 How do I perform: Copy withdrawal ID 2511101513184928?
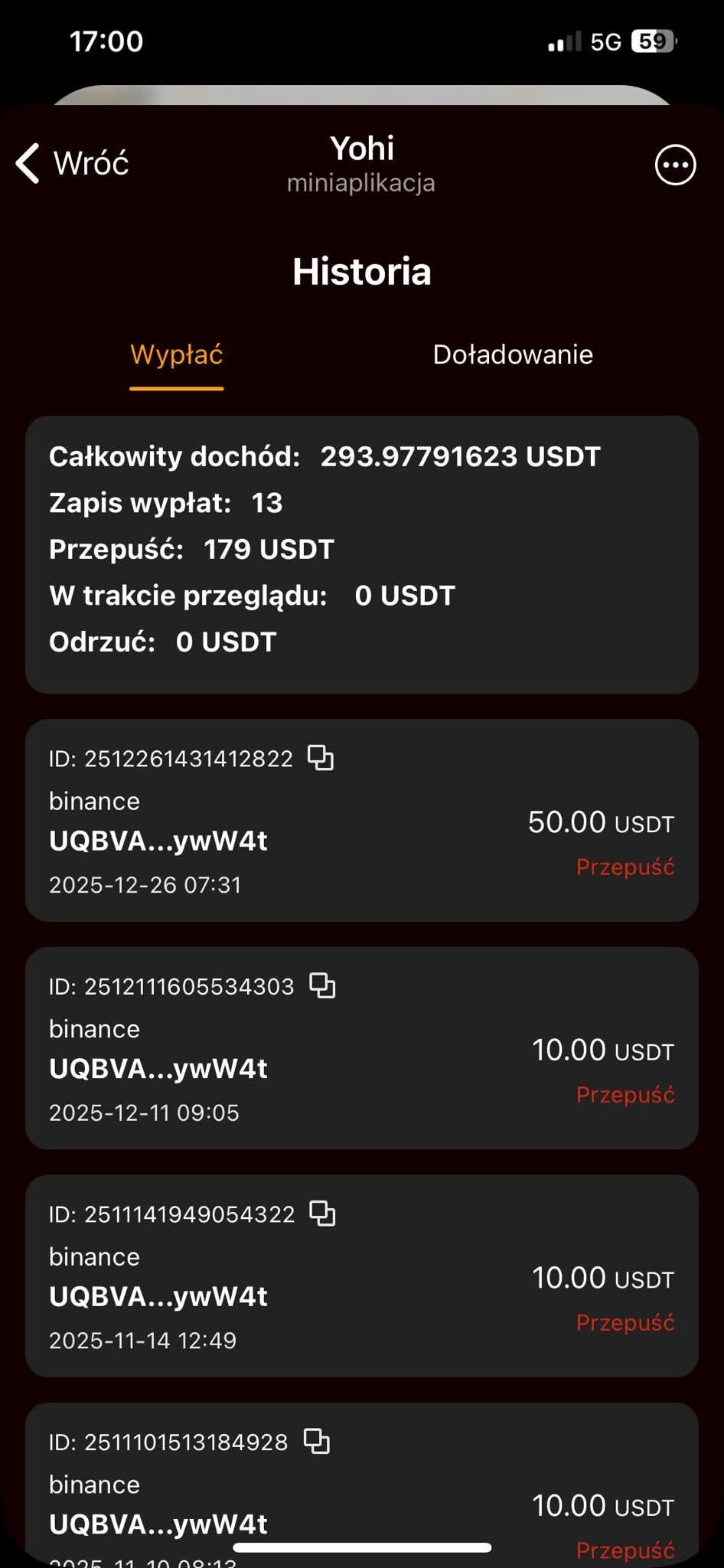point(317,1441)
